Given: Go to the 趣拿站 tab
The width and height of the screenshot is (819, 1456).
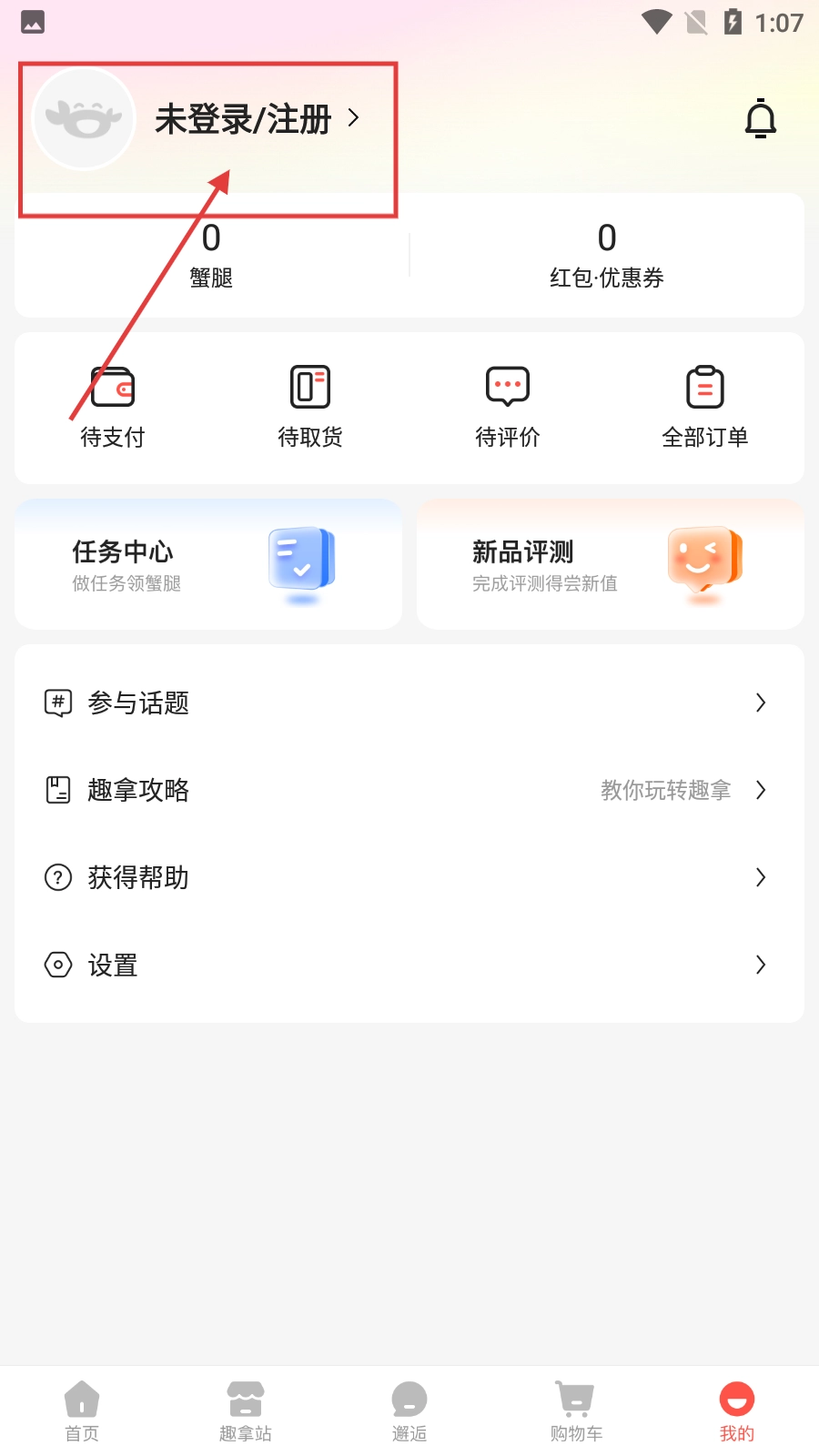Looking at the screenshot, I should tap(246, 1411).
